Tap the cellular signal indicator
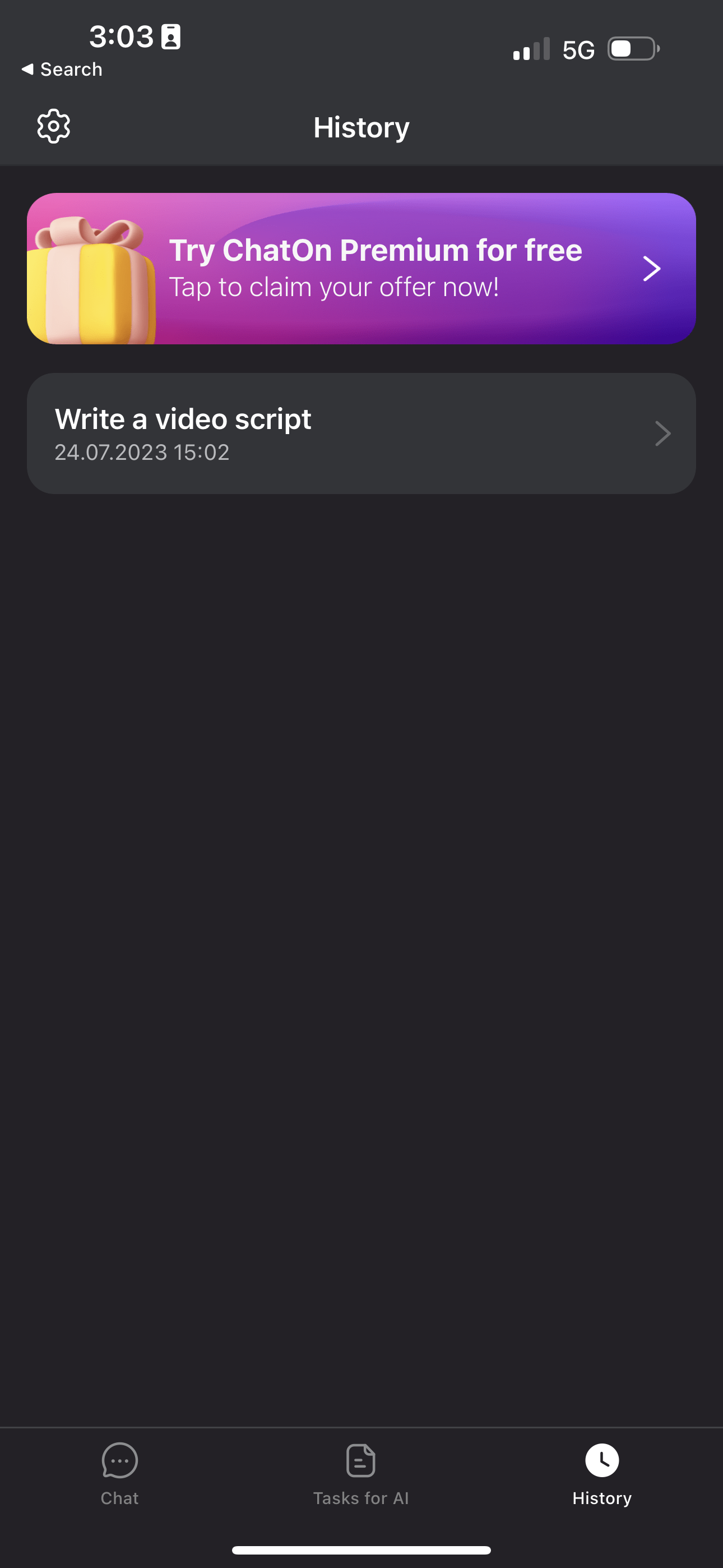The image size is (723, 1568). coord(531,49)
